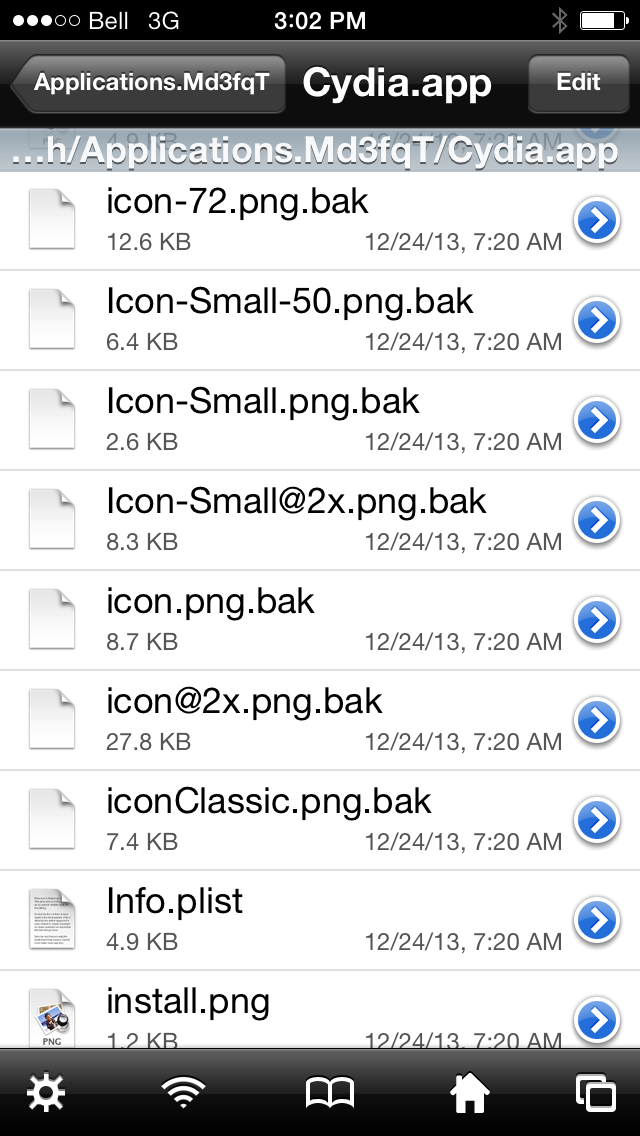Open bookmarks book icon
Screen dimensions: 640x1136
330,1093
